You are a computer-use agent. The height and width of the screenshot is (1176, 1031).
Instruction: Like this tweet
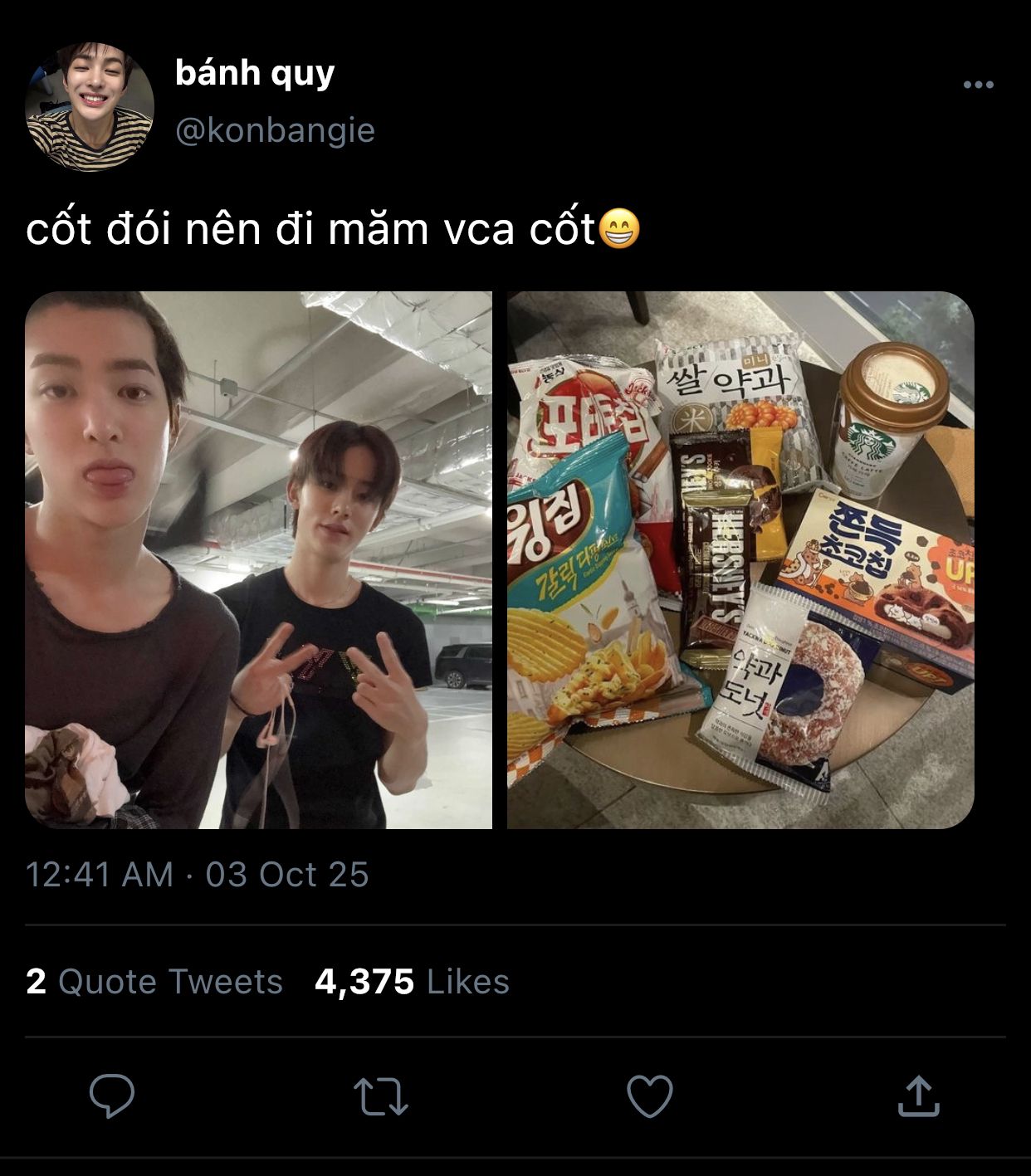pos(649,1095)
